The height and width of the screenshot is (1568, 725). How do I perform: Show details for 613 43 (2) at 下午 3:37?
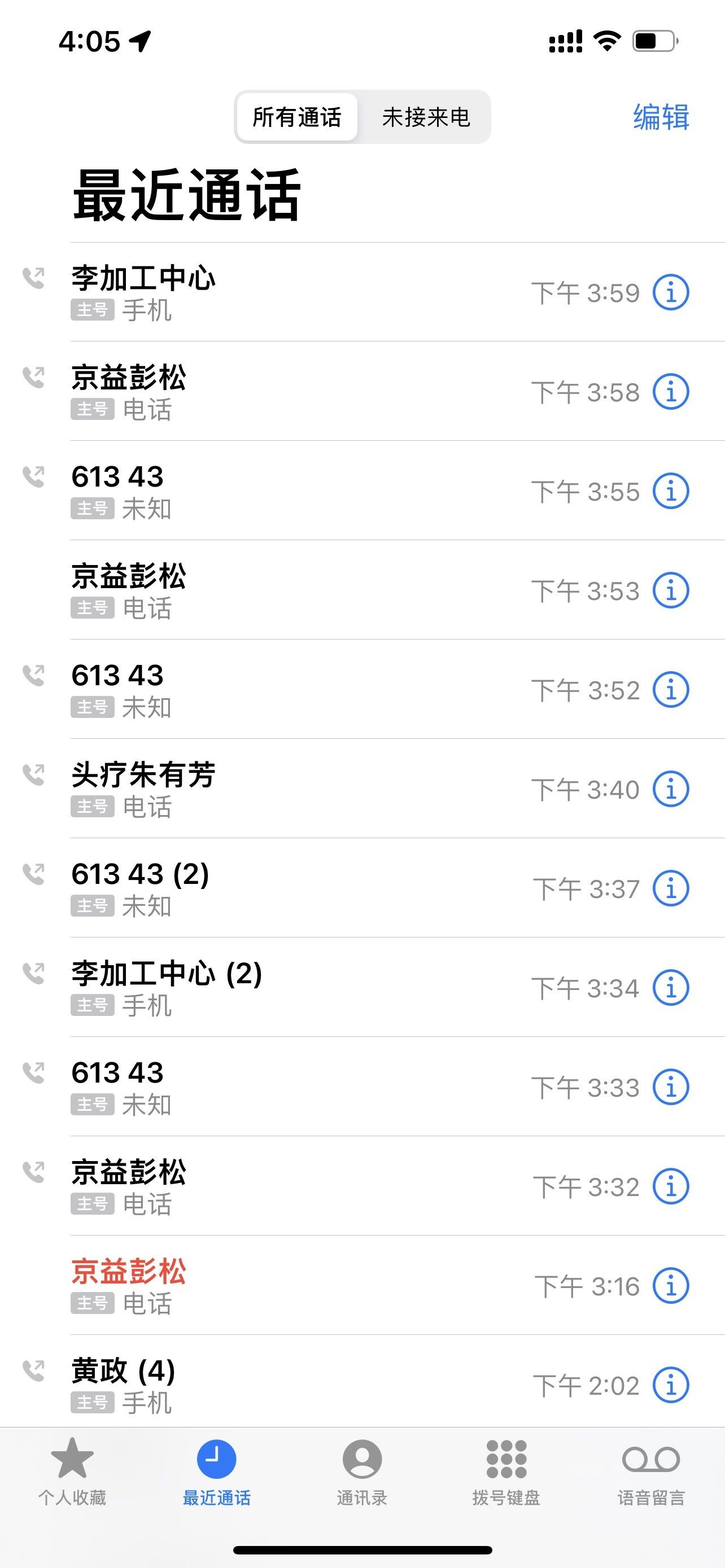[670, 888]
